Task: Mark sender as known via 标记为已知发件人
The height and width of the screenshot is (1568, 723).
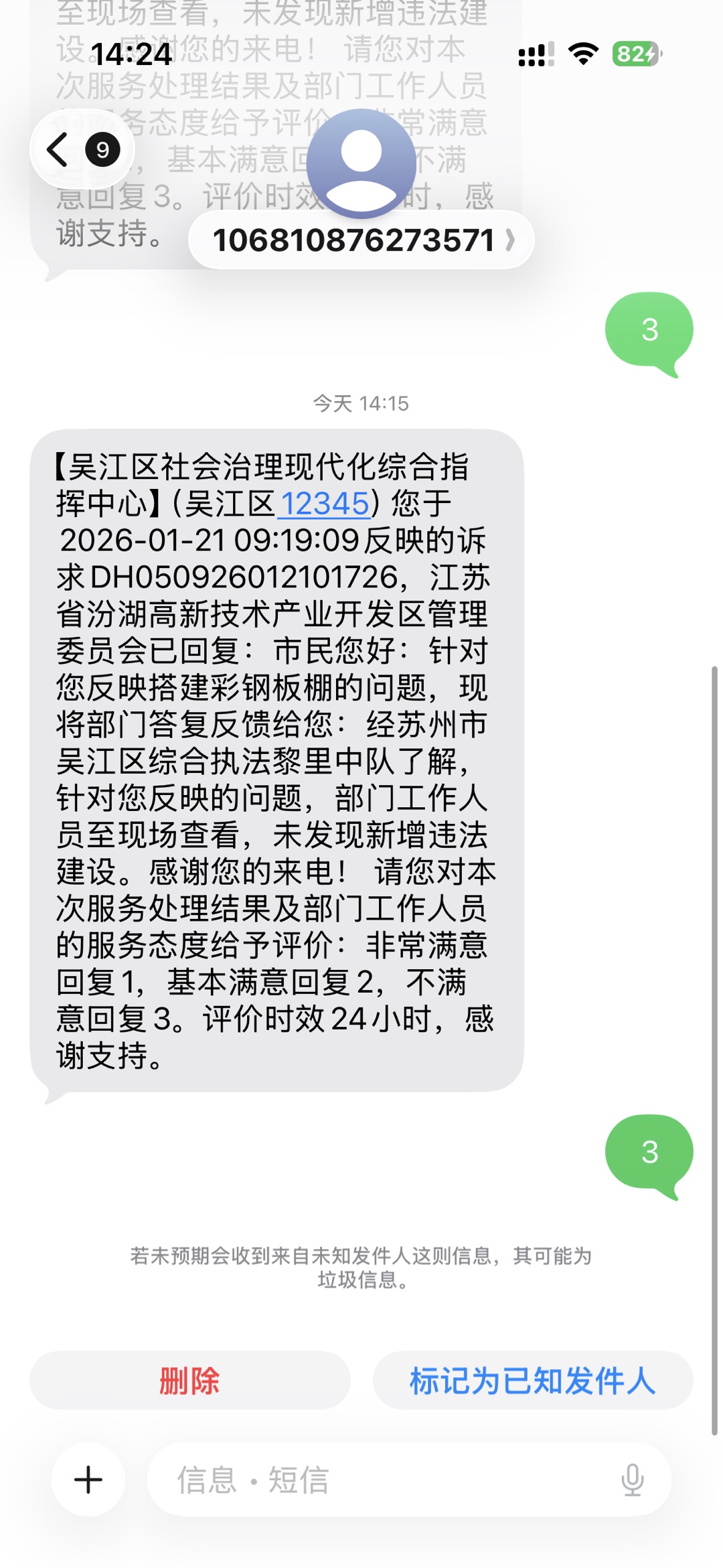Action: click(532, 1380)
